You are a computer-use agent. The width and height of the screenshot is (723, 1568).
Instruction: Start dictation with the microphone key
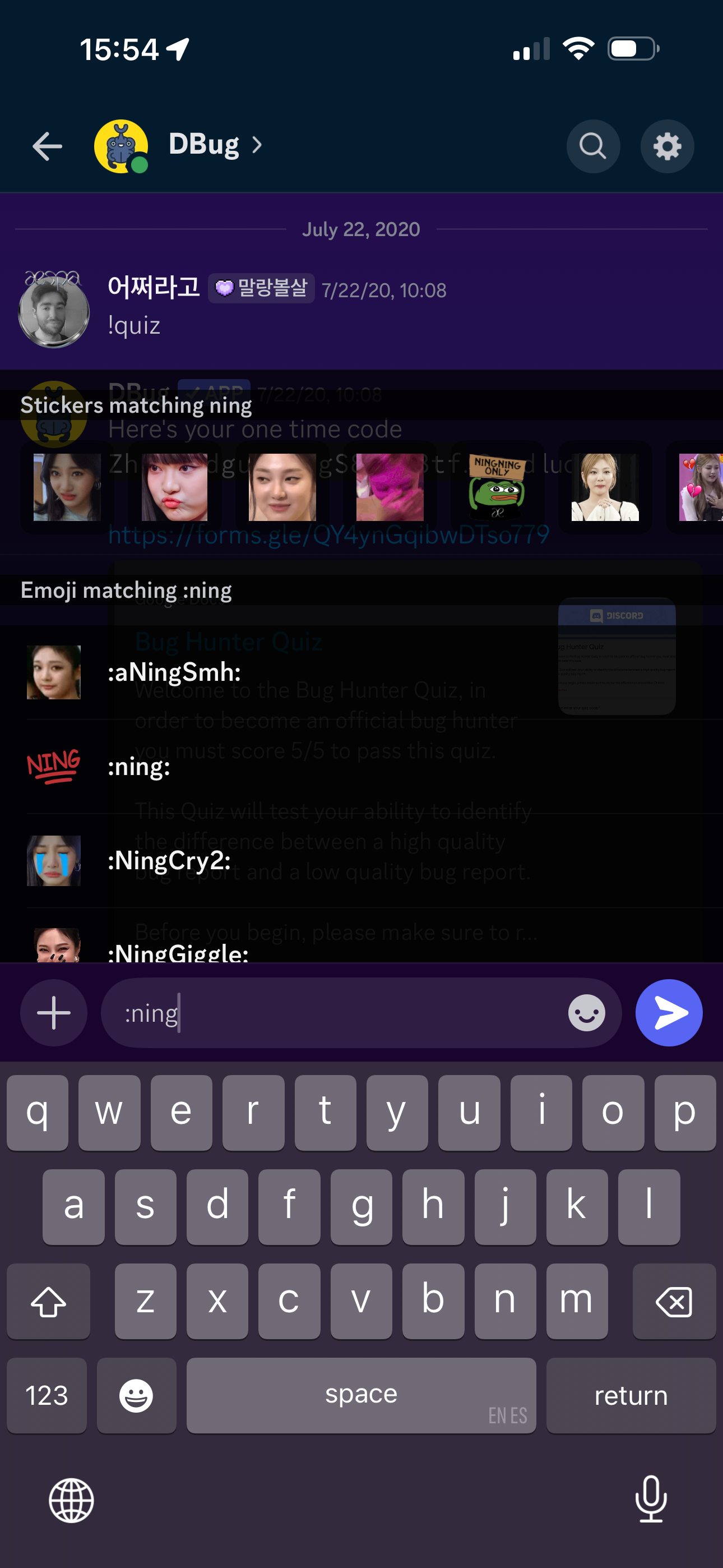pos(651,1499)
